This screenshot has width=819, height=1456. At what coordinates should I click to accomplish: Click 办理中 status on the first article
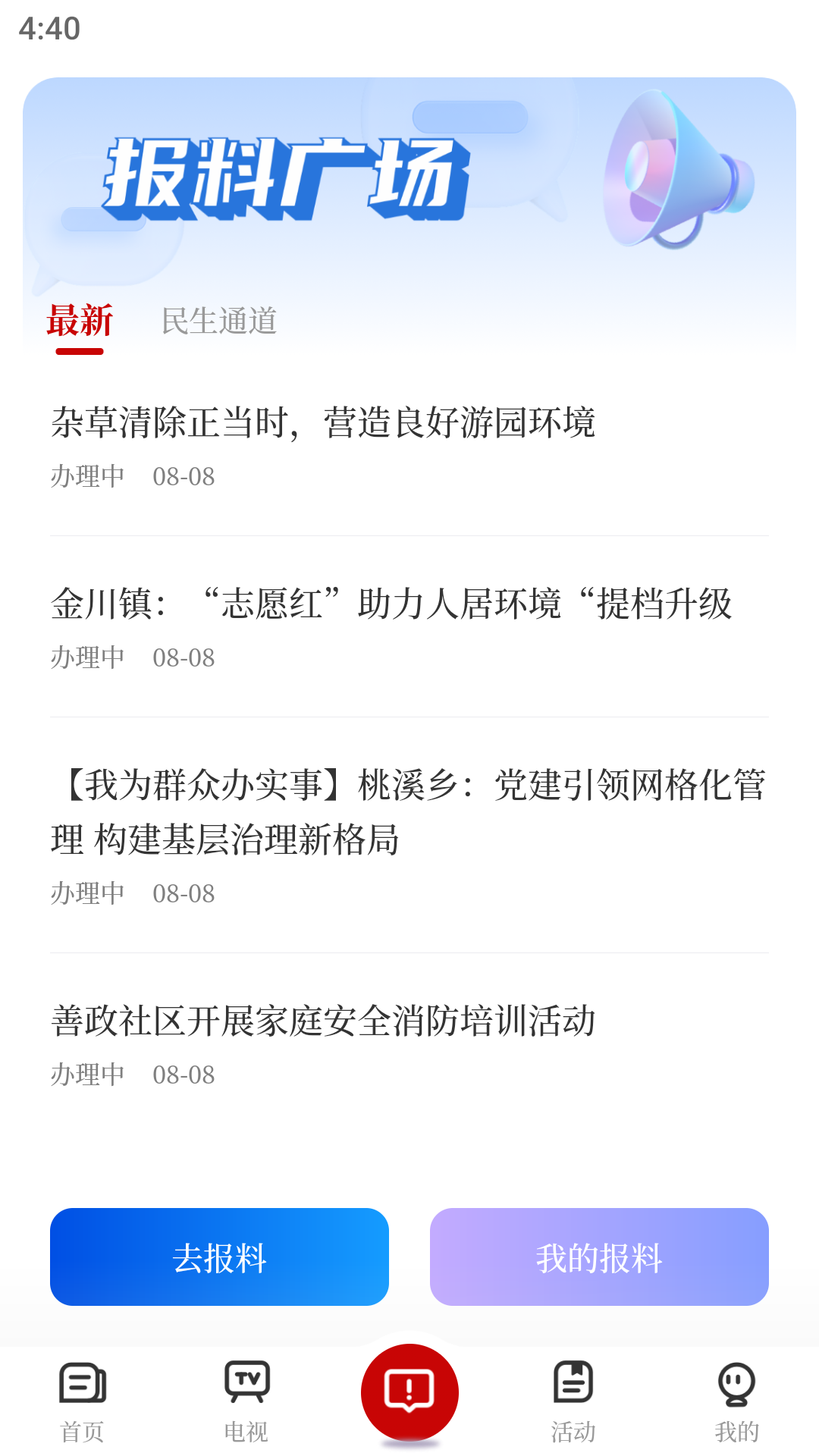point(87,477)
